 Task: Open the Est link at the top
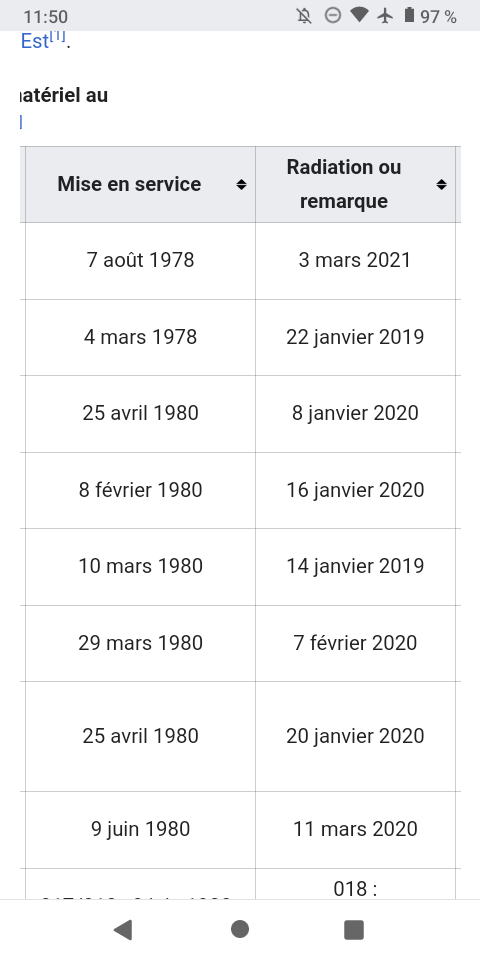click(34, 42)
